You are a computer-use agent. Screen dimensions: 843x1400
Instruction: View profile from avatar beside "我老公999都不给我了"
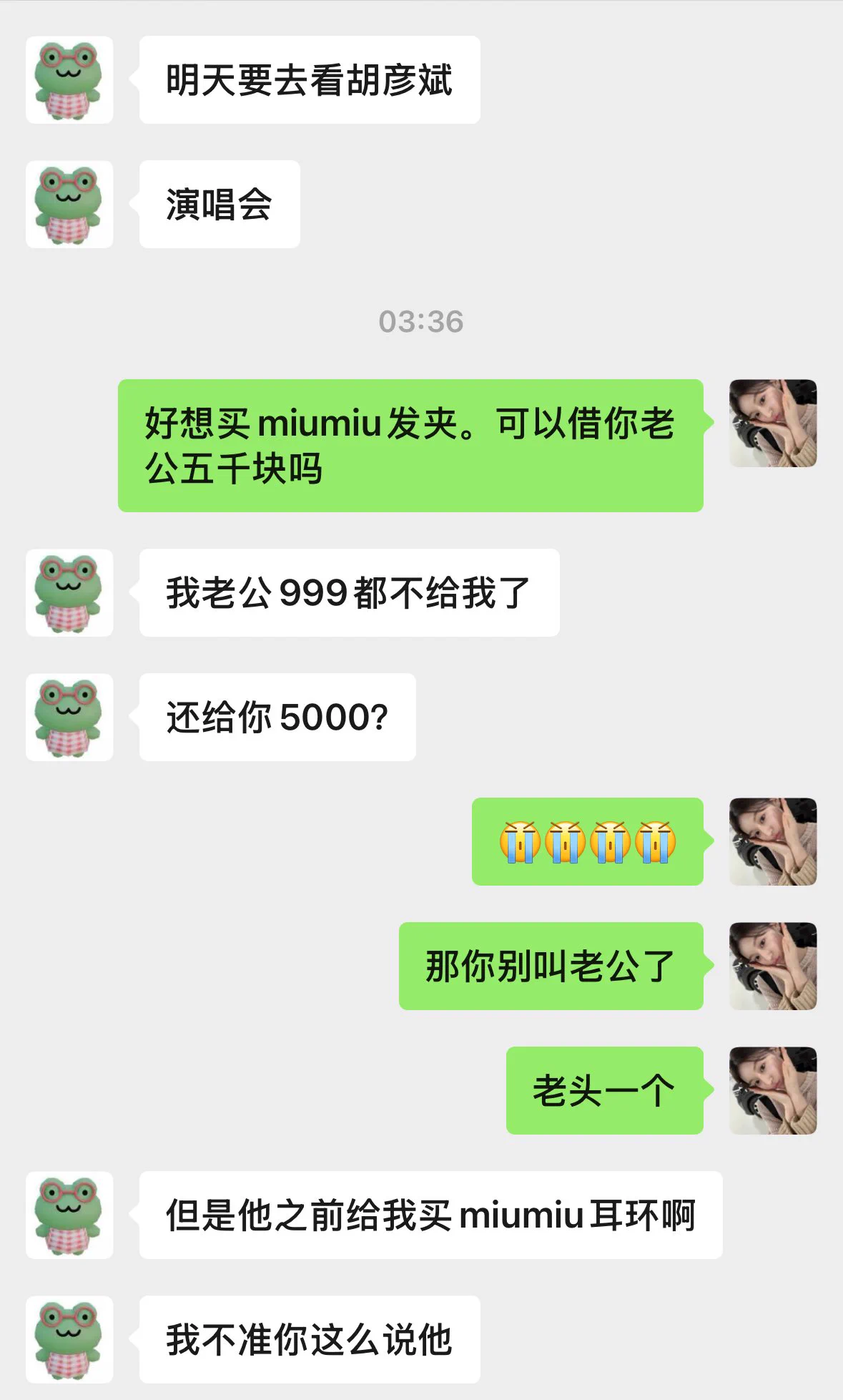[69, 593]
